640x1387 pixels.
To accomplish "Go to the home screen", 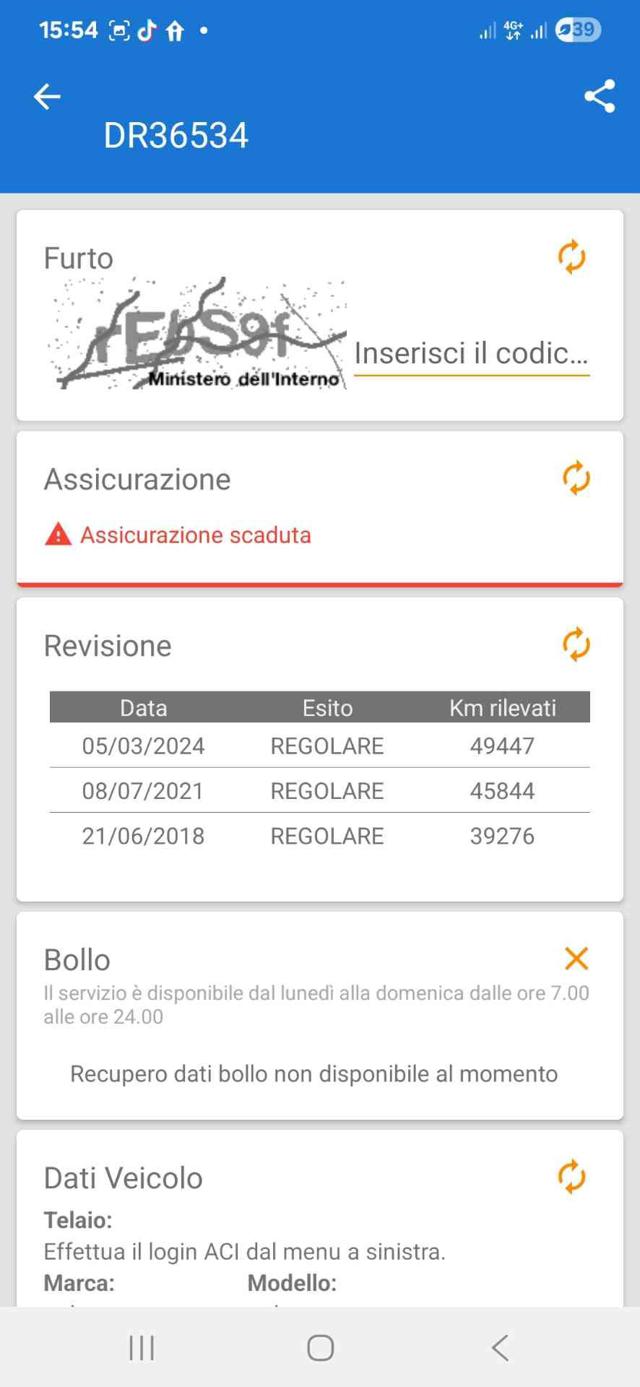I will pos(320,1348).
